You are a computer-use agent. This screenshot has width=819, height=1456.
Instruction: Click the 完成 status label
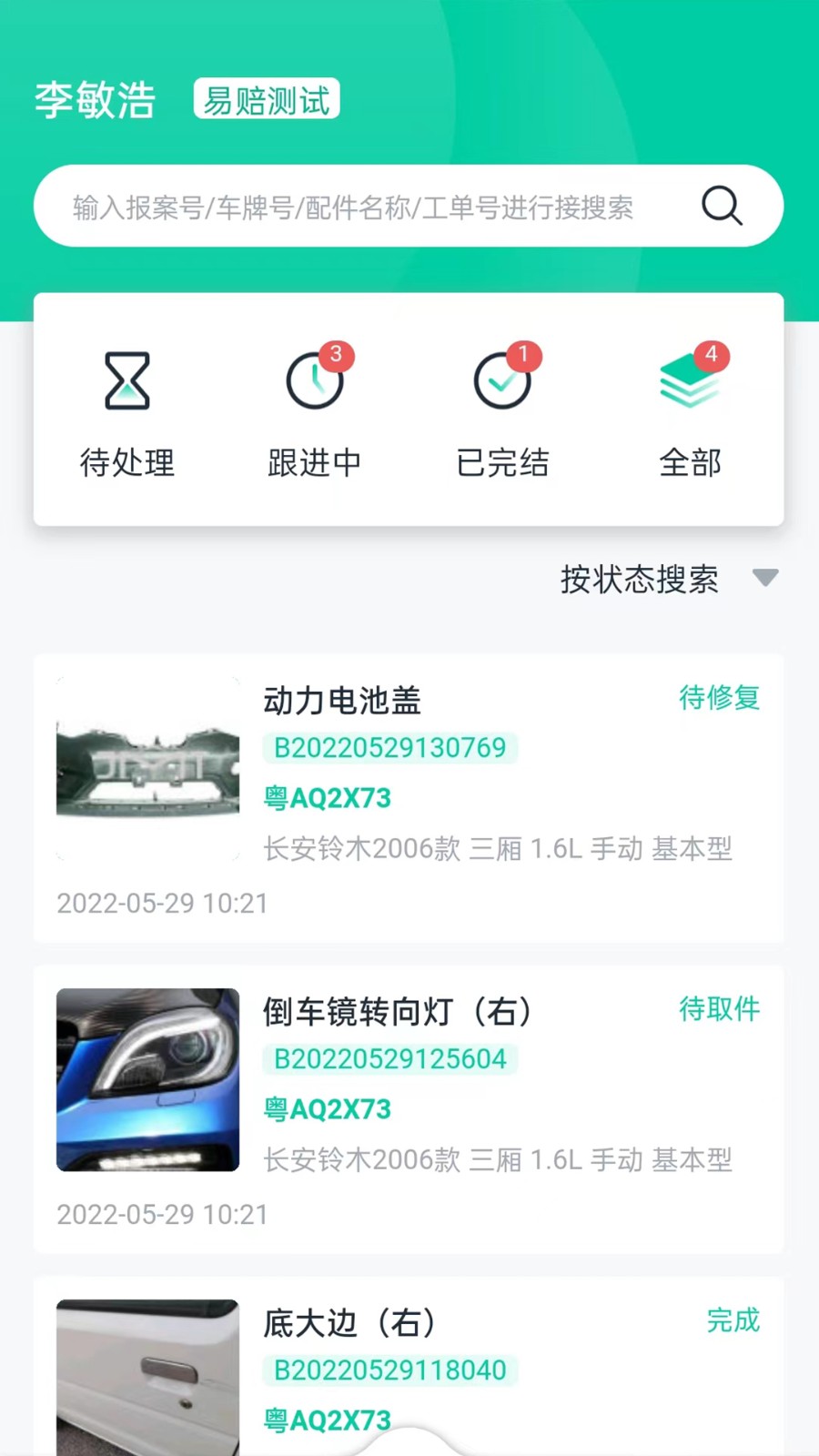pos(733,1321)
